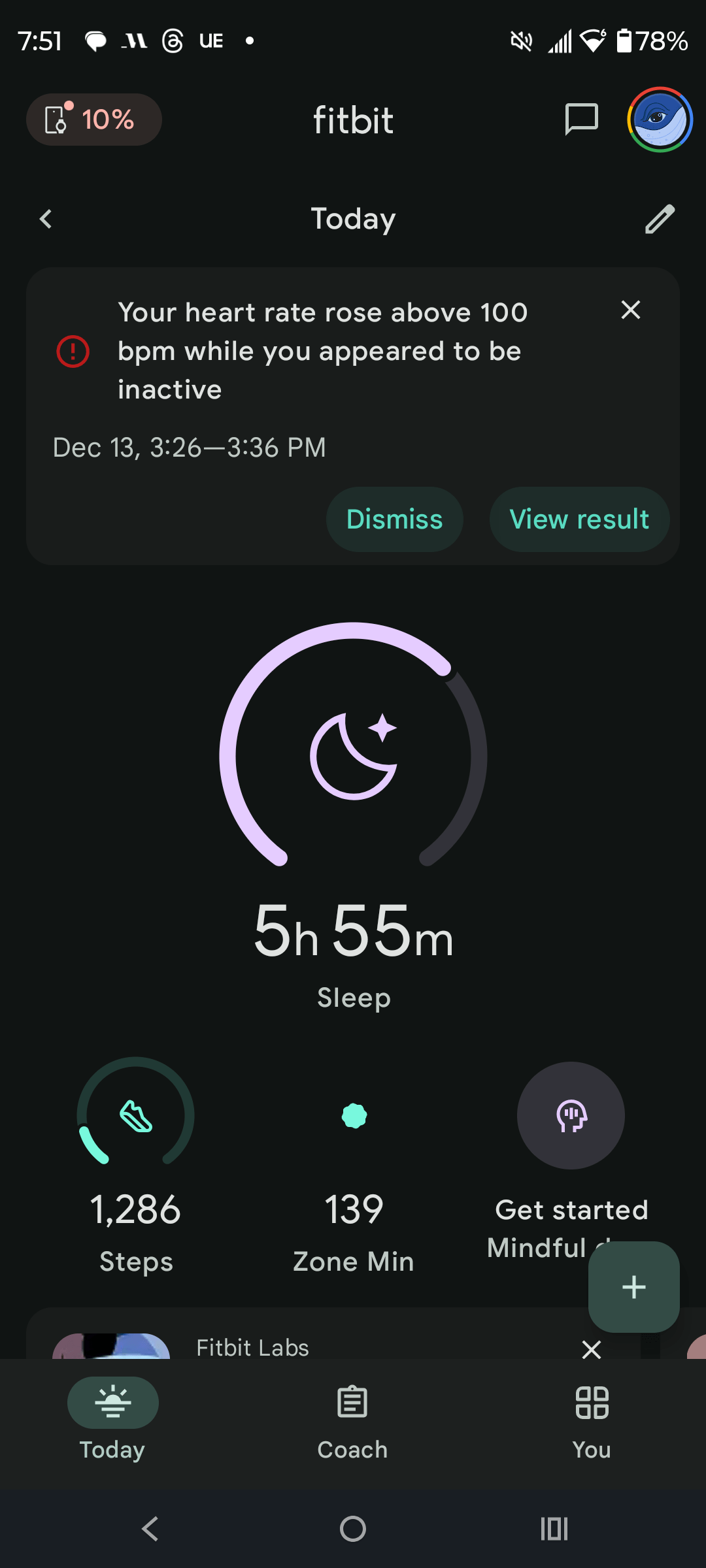Close the Fitbit Labs card
The height and width of the screenshot is (1568, 706).
tap(592, 1349)
